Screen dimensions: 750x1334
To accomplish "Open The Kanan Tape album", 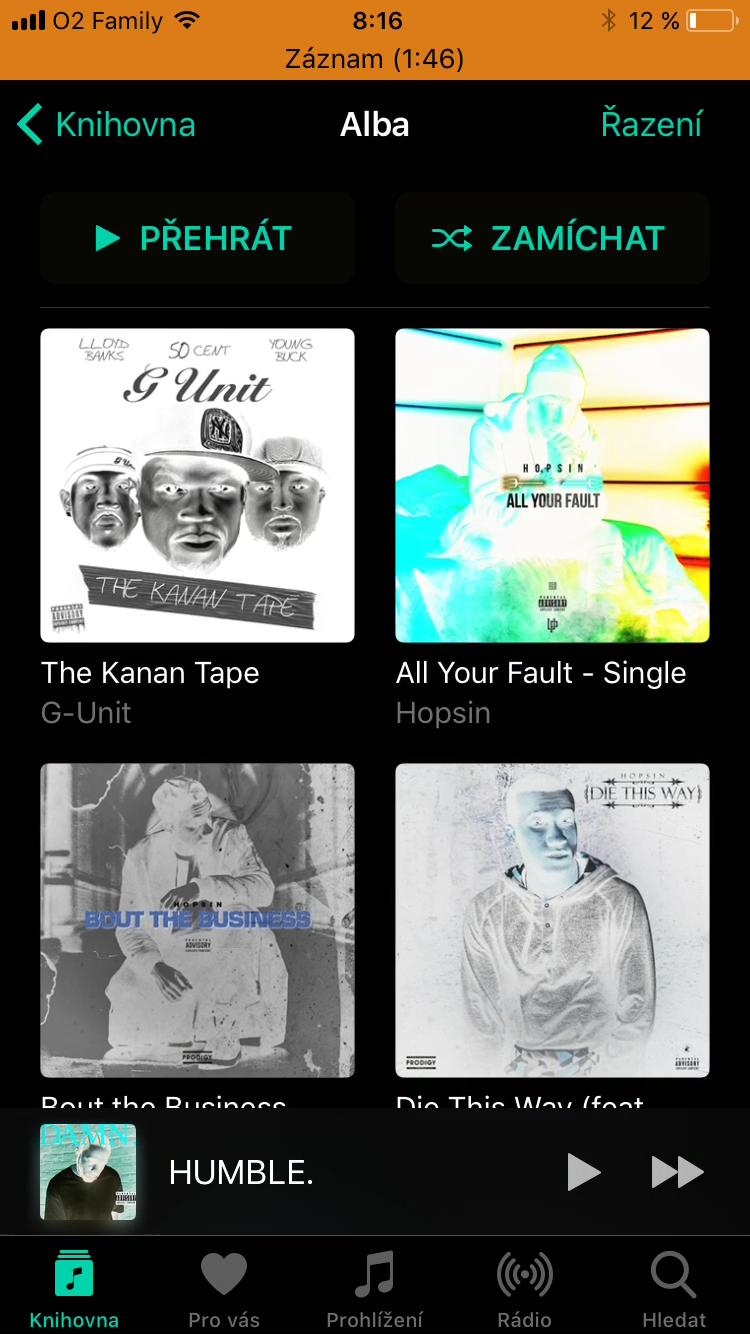I will 197,485.
